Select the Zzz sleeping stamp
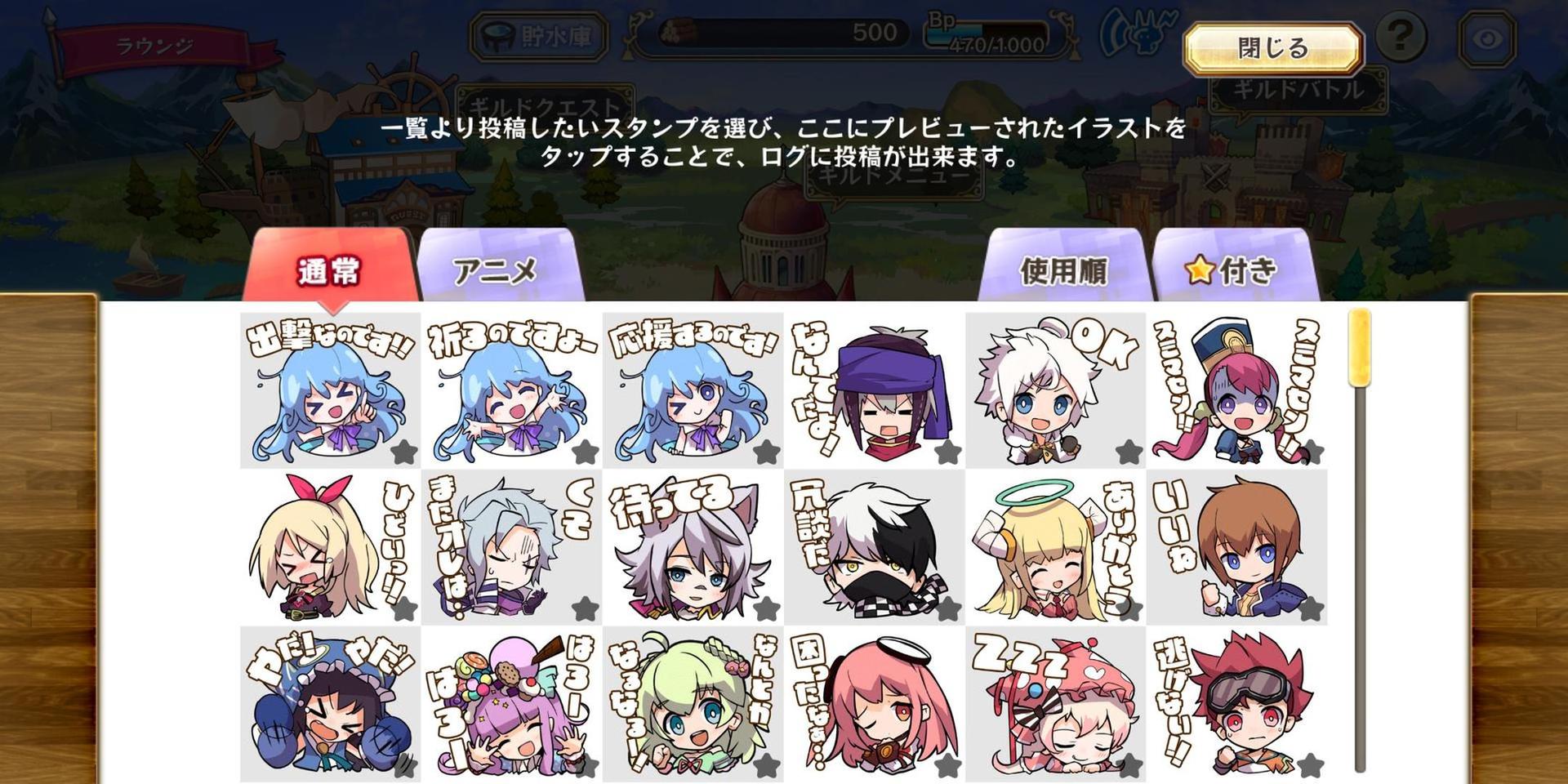 tap(1054, 703)
